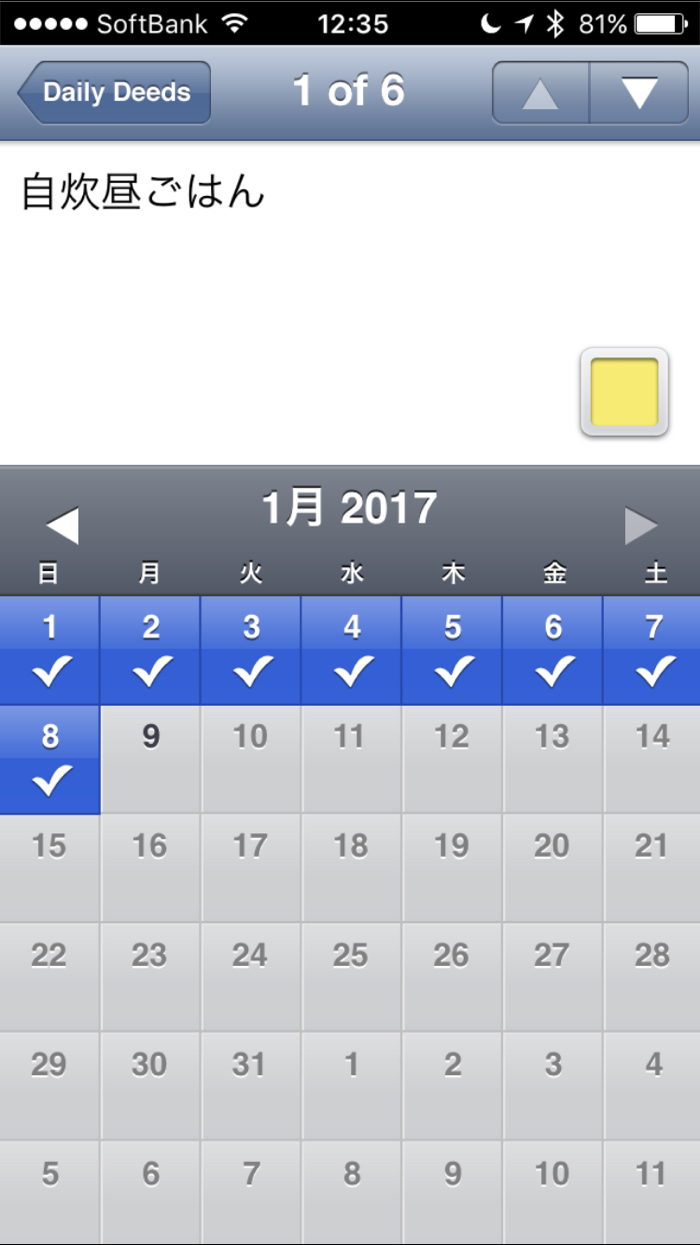Go to the next deed with down arrow
This screenshot has width=700, height=1245.
[639, 93]
